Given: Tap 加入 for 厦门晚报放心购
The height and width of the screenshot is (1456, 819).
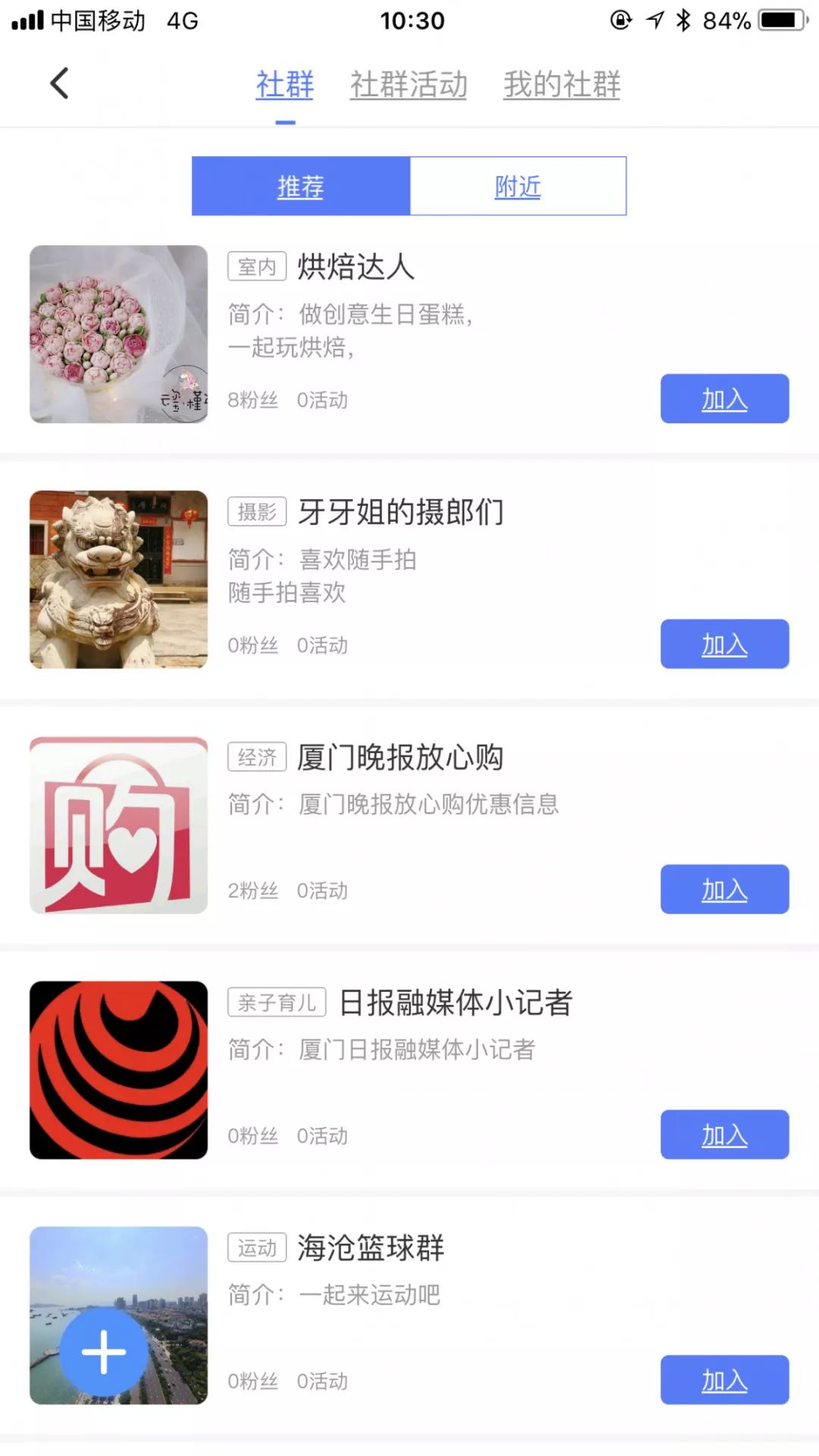Looking at the screenshot, I should click(x=724, y=890).
